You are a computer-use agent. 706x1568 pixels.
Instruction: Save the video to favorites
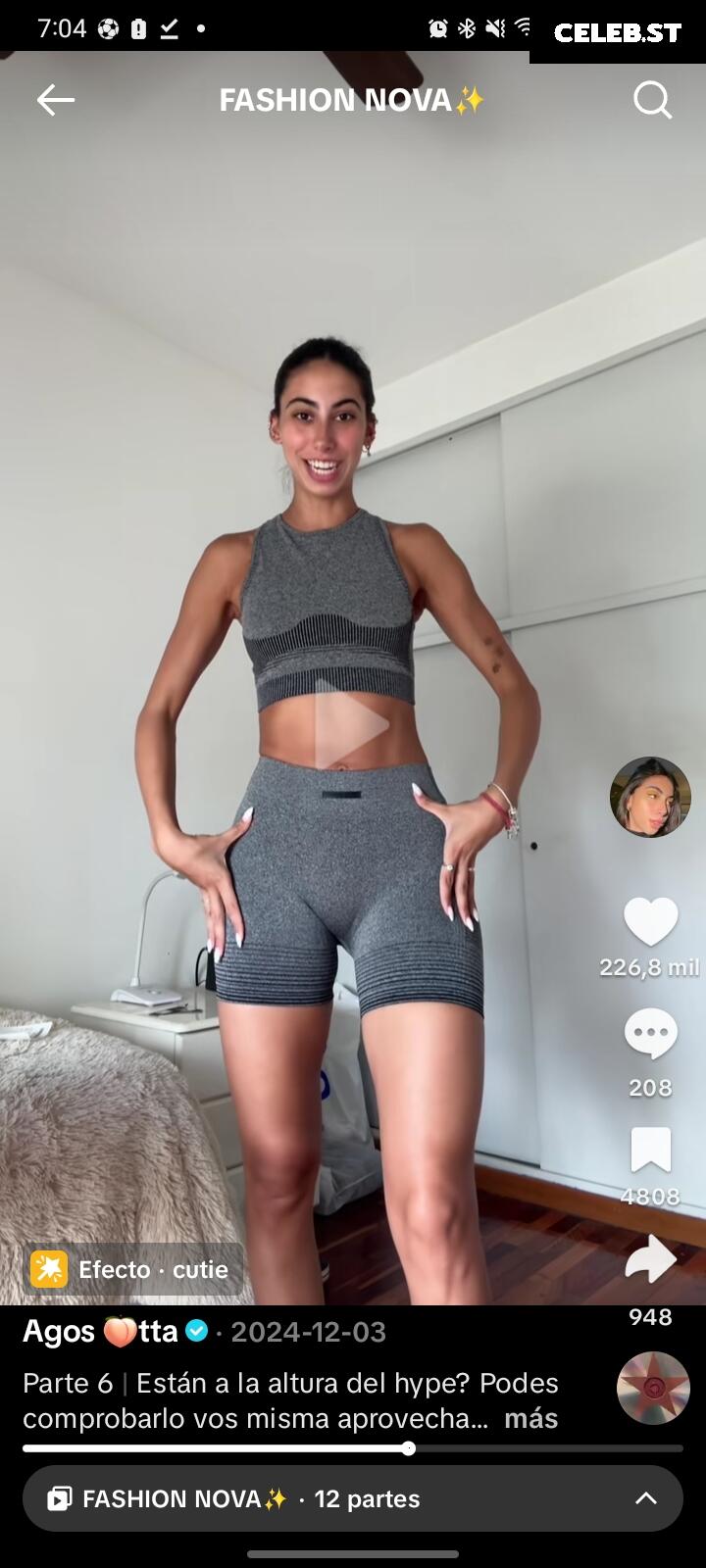point(651,1151)
